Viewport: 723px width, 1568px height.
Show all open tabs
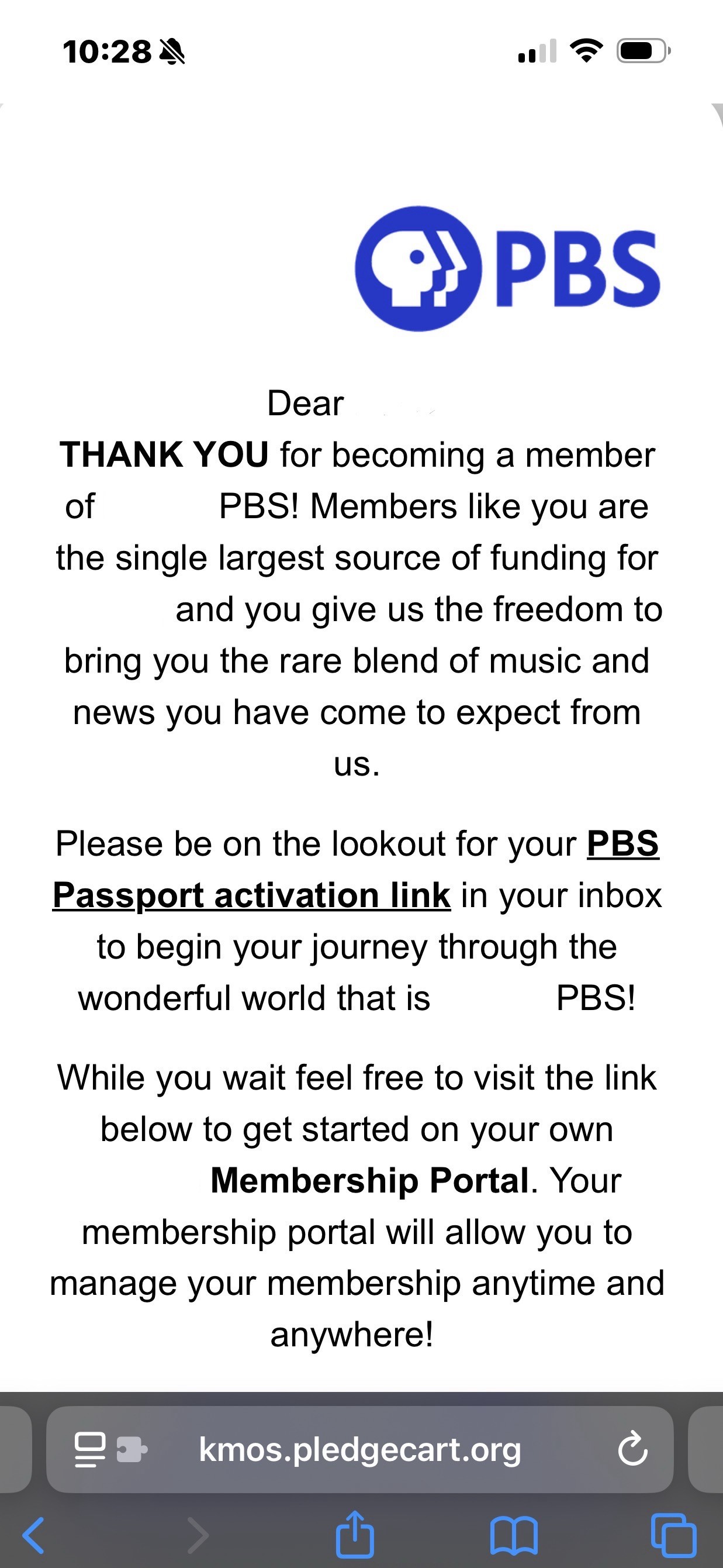point(674,1535)
